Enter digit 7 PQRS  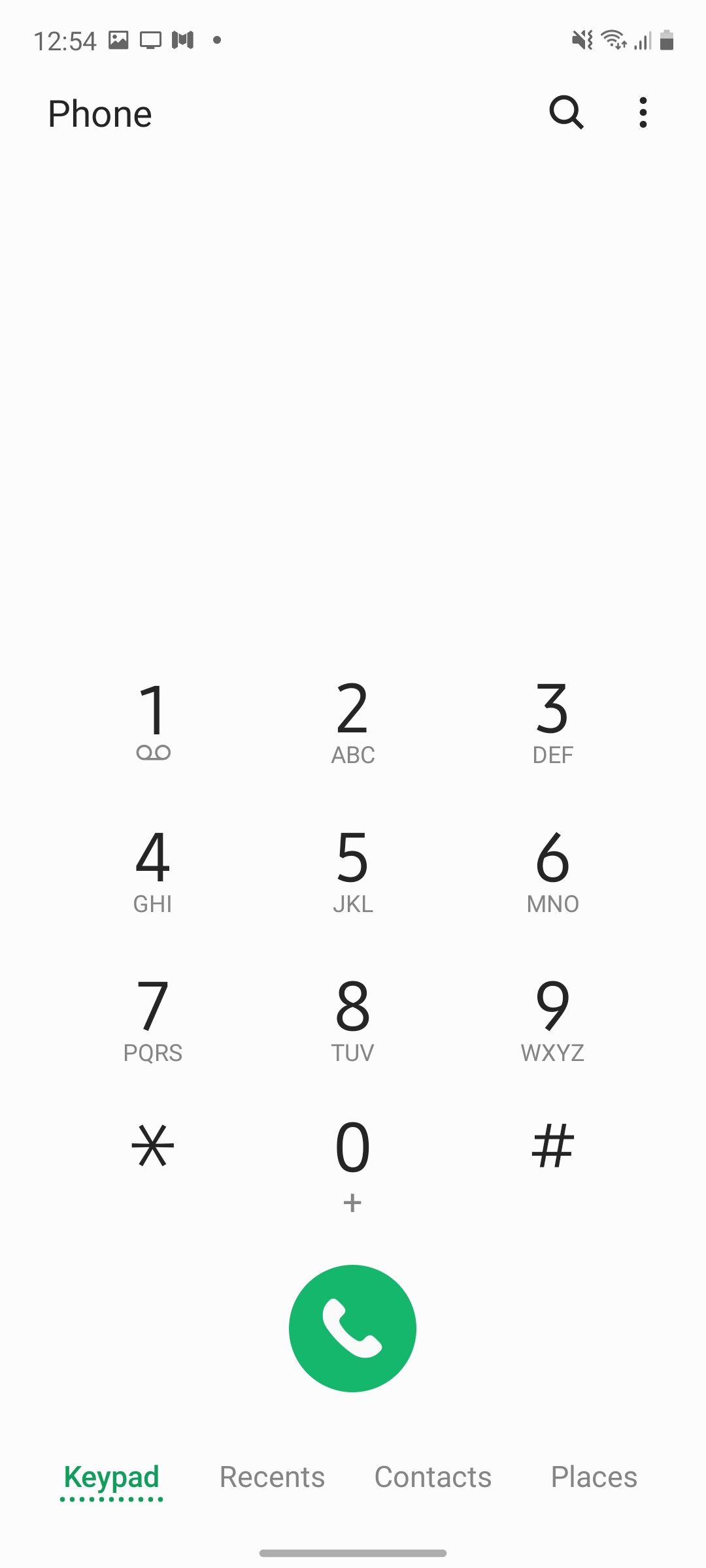[x=153, y=1019]
